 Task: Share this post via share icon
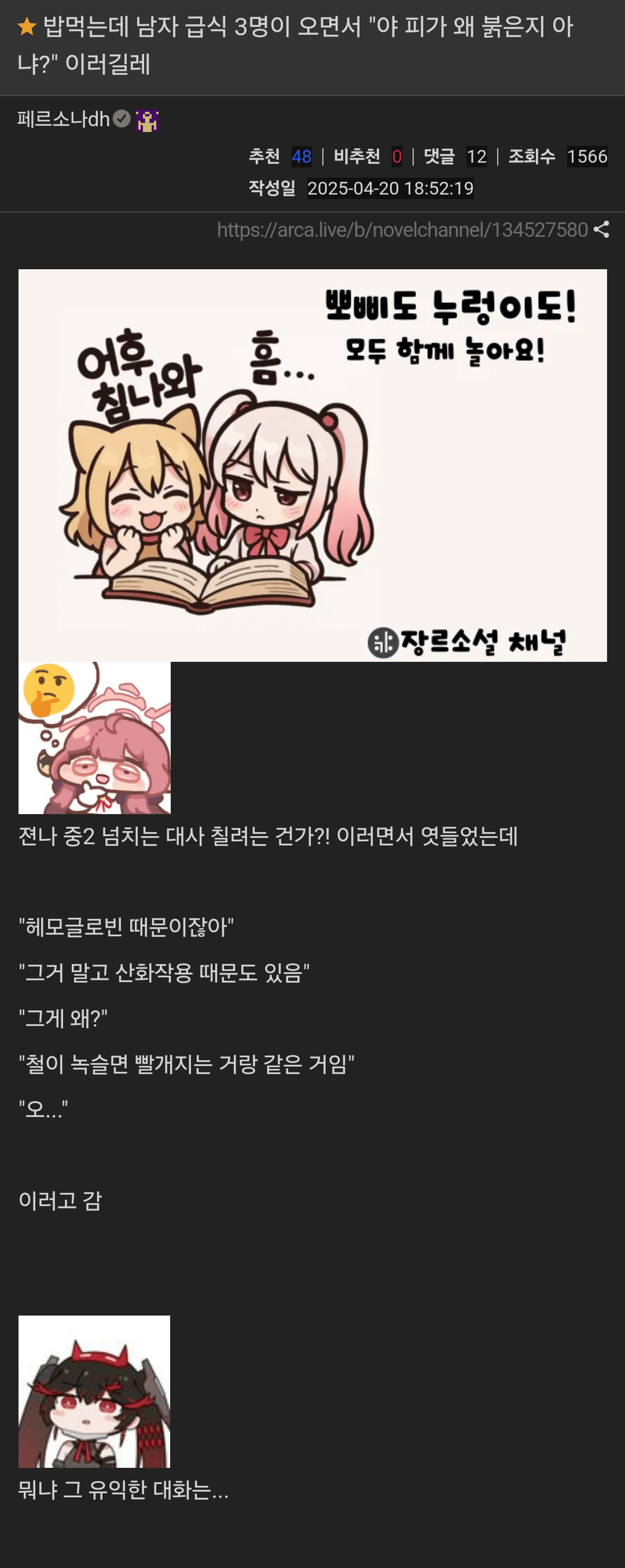(601, 229)
